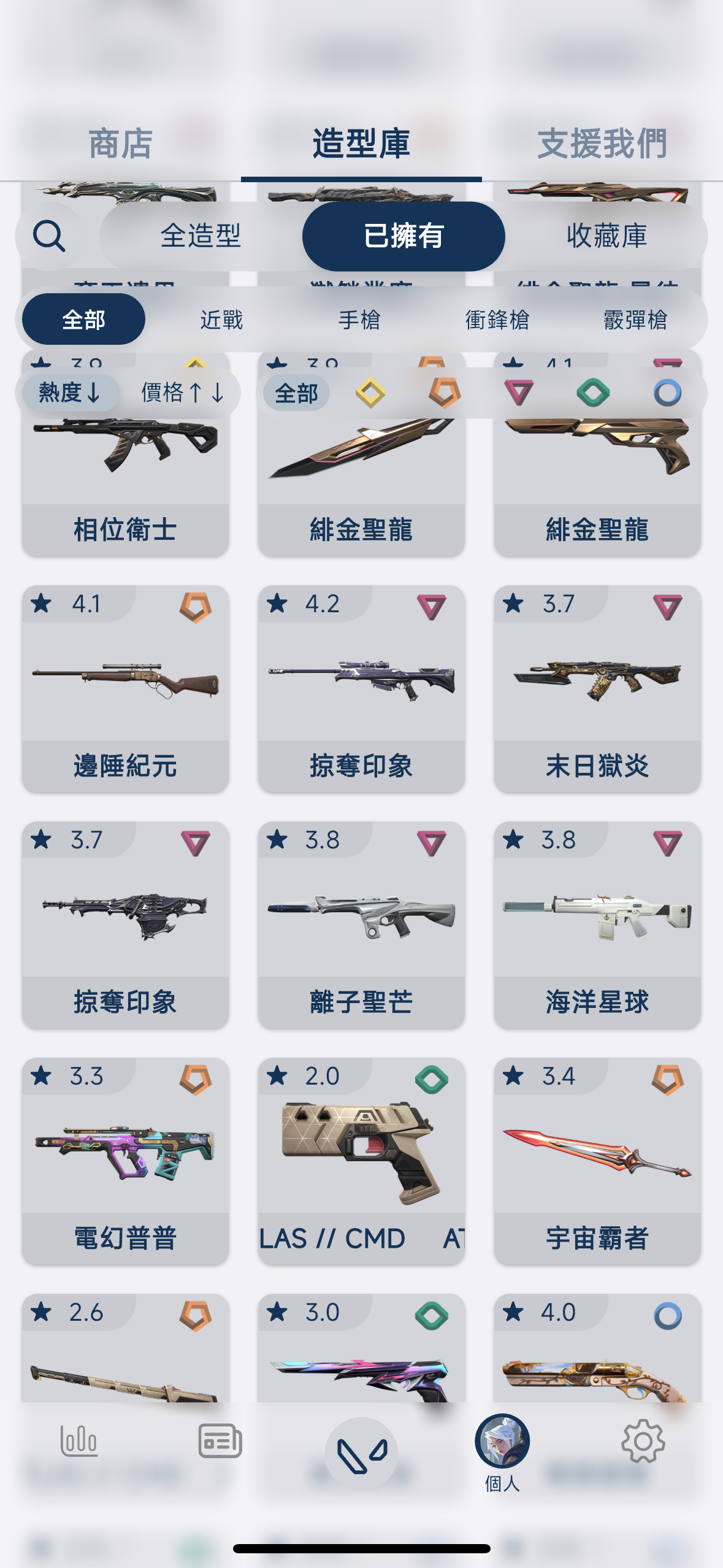The height and width of the screenshot is (1568, 723).
Task: Filter weapons by 衝鋒槍
Action: pos(497,320)
